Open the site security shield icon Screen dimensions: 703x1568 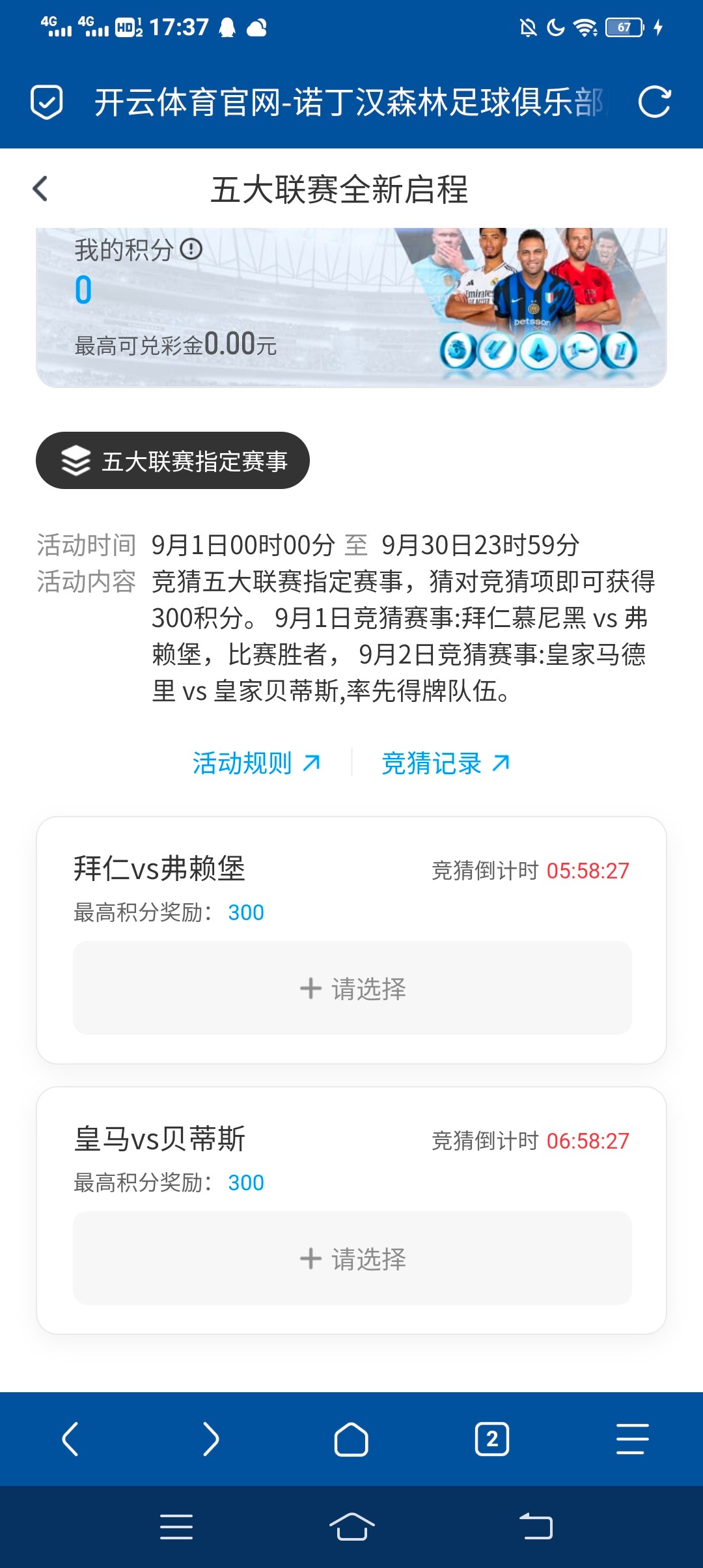pyautogui.click(x=47, y=102)
